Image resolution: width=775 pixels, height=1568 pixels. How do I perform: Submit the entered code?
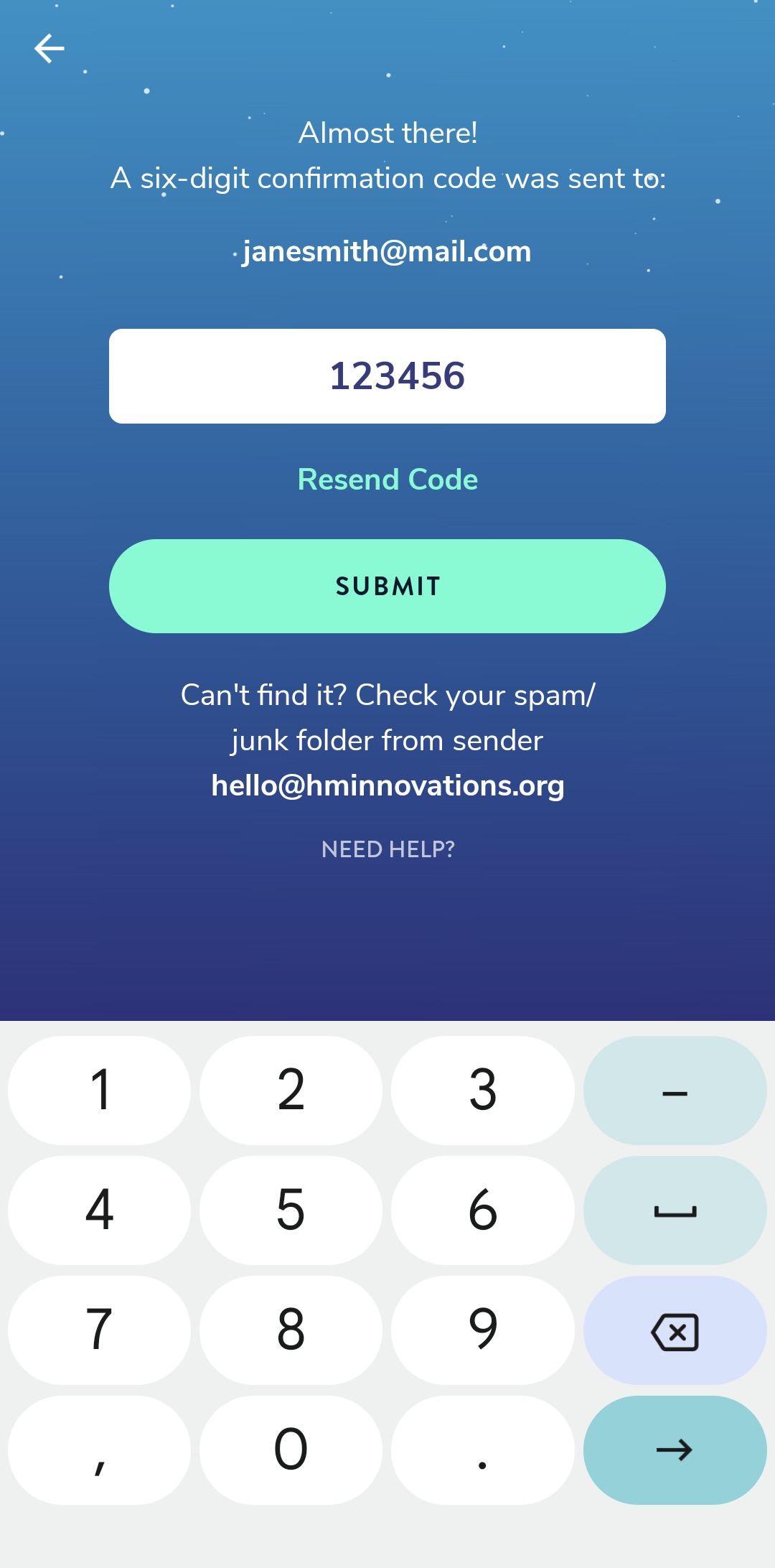point(387,586)
